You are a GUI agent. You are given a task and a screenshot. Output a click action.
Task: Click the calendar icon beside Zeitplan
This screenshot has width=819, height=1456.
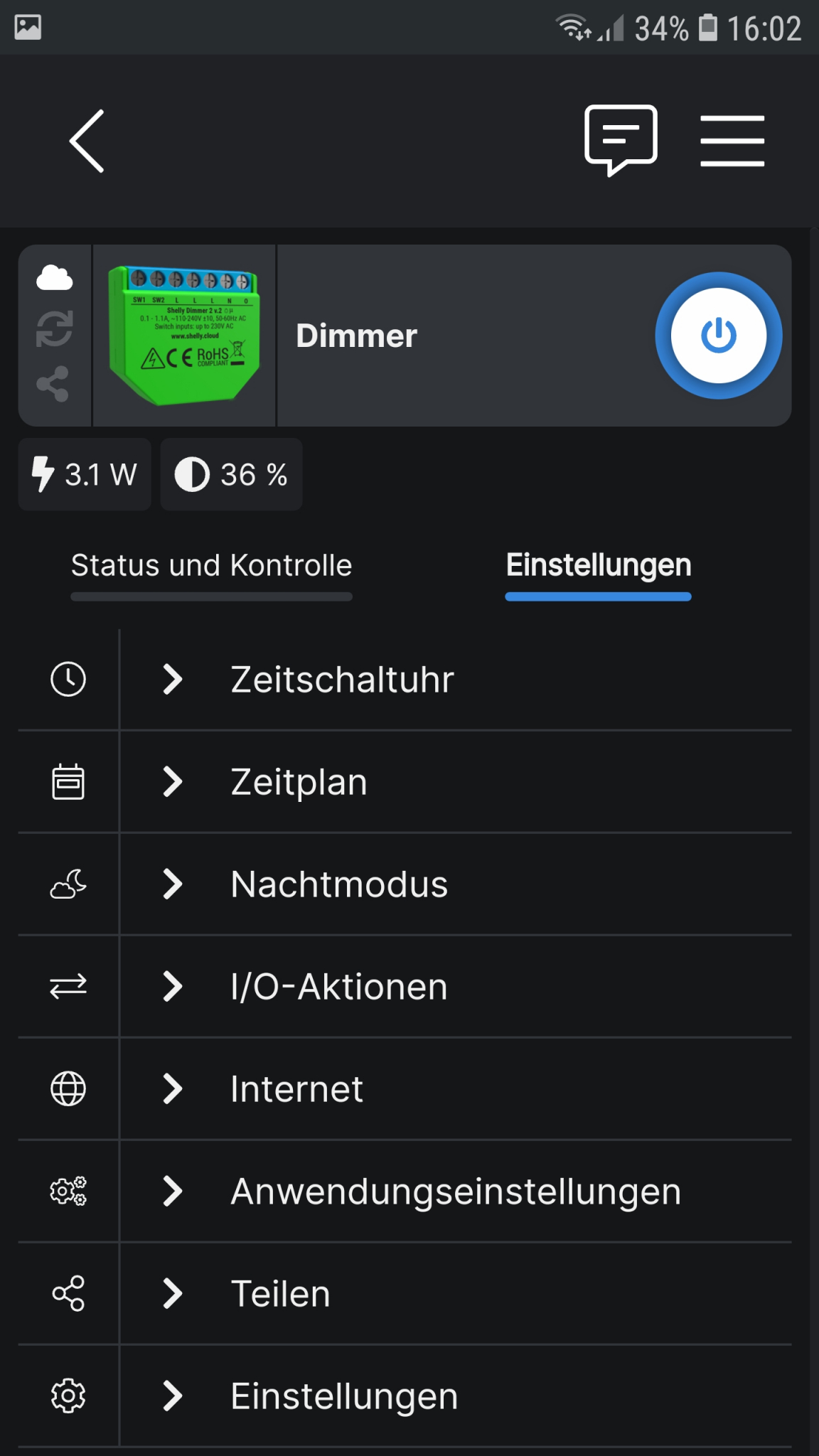point(68,781)
